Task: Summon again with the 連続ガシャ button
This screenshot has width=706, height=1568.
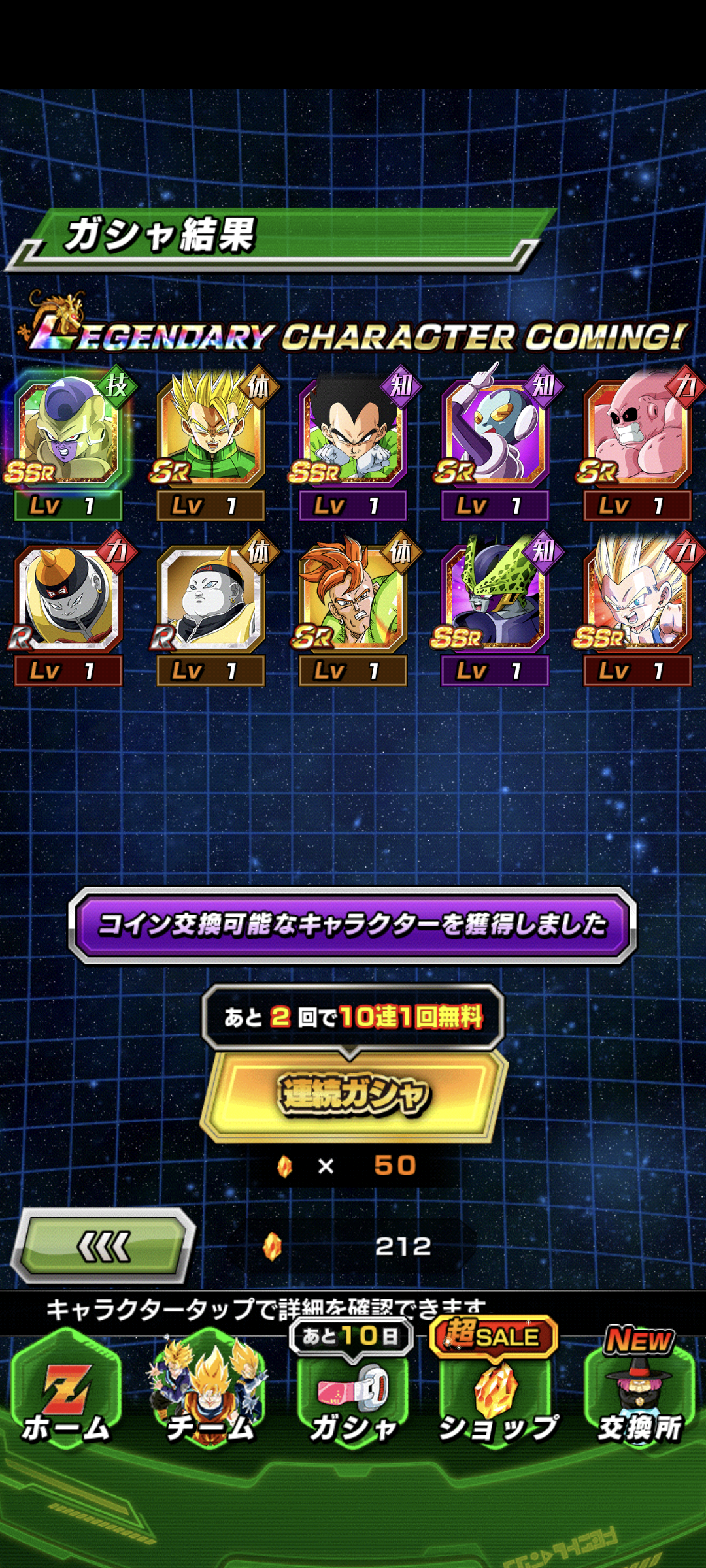Action: 353,1095
